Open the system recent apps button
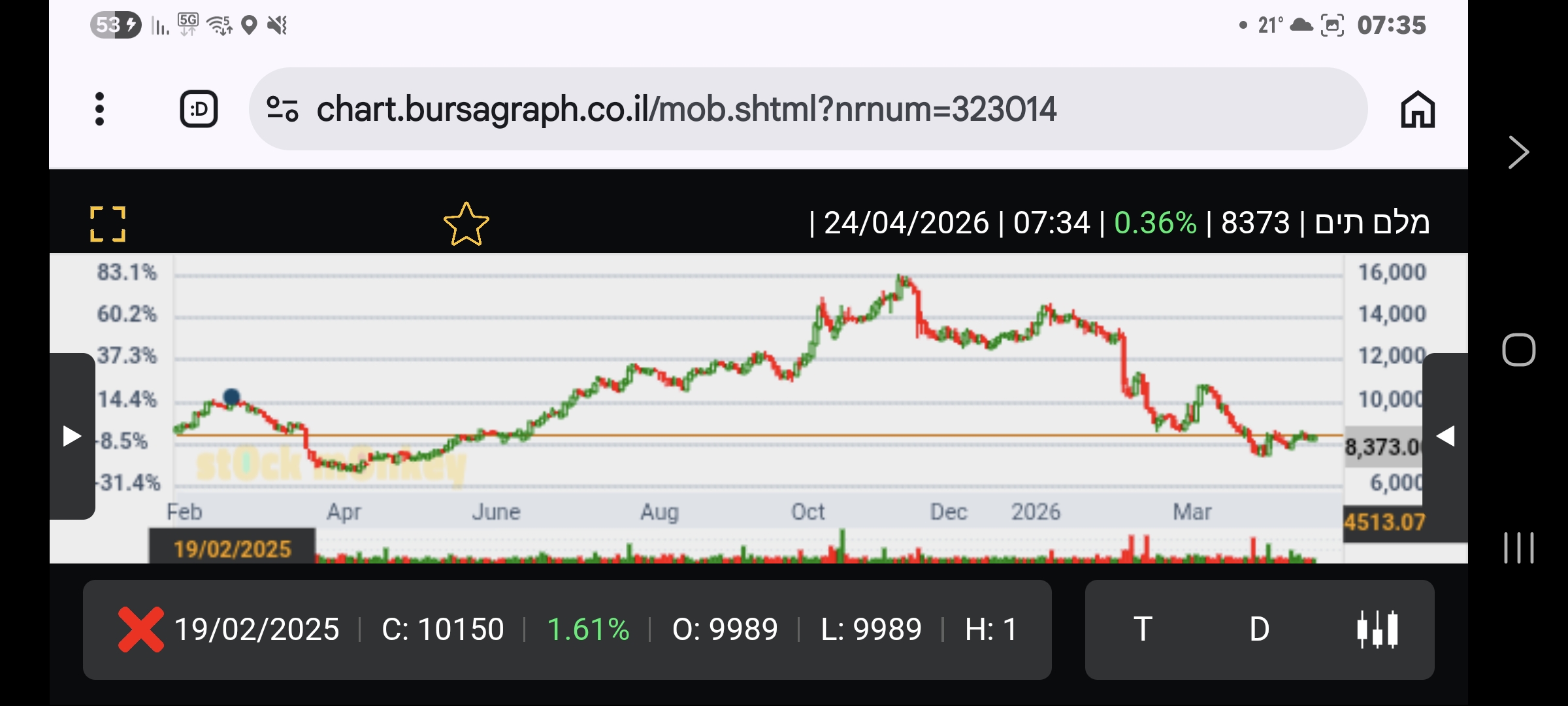 pos(1518,548)
